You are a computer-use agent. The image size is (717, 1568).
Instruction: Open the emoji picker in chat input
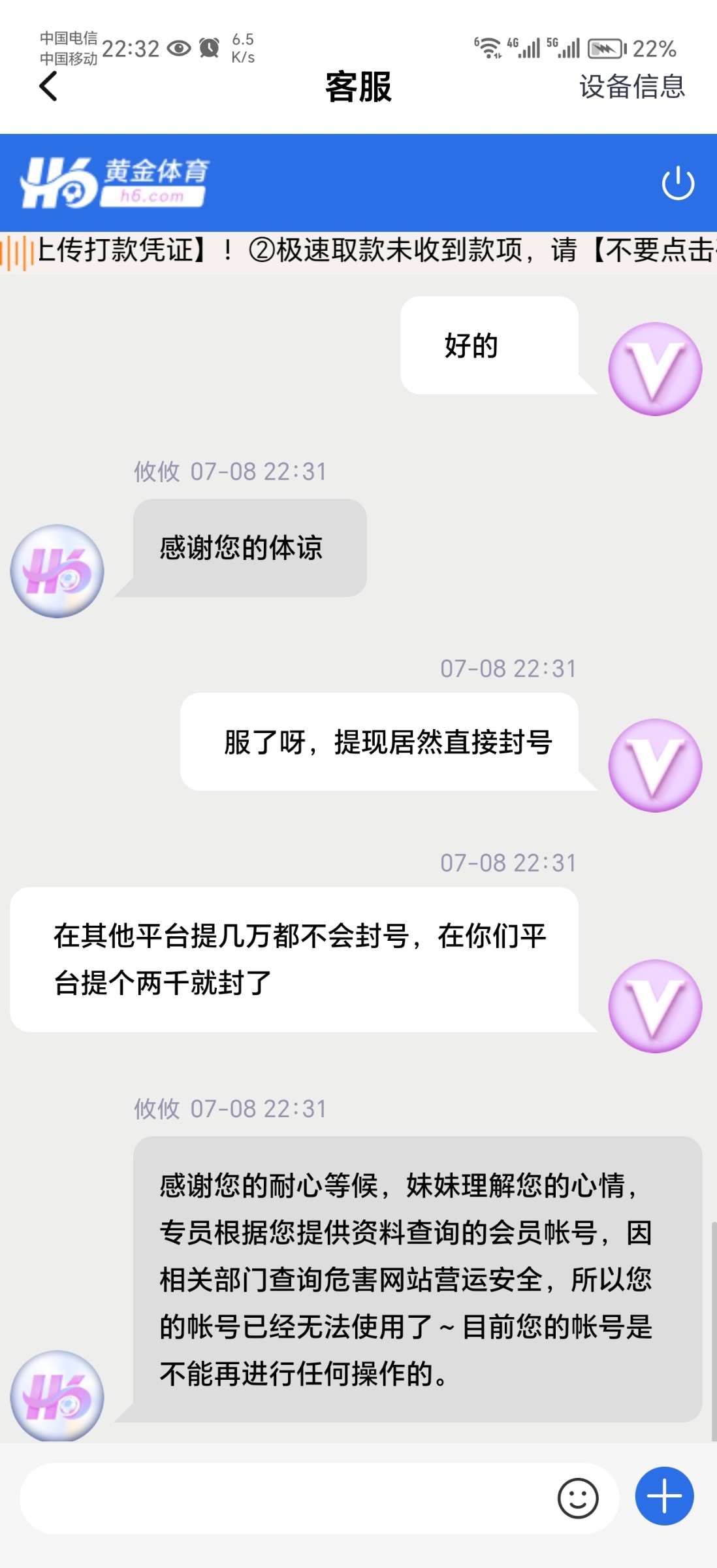click(x=577, y=1497)
